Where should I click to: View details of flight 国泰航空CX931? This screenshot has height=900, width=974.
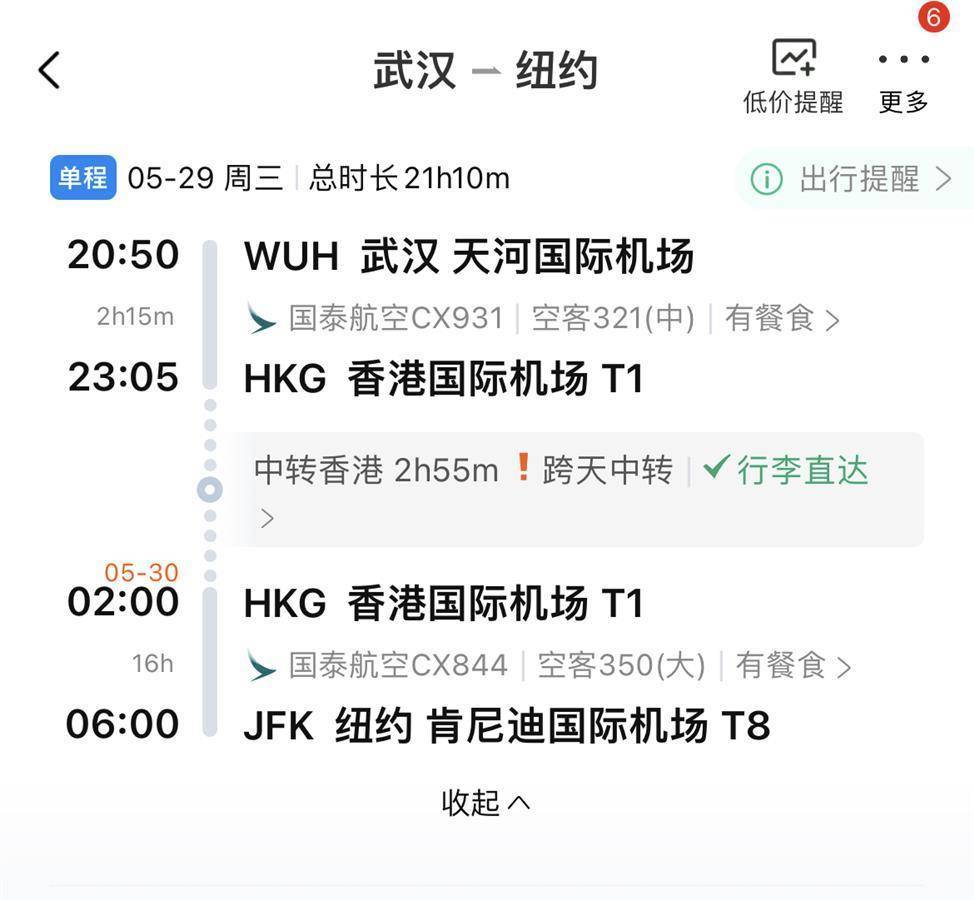pyautogui.click(x=545, y=319)
